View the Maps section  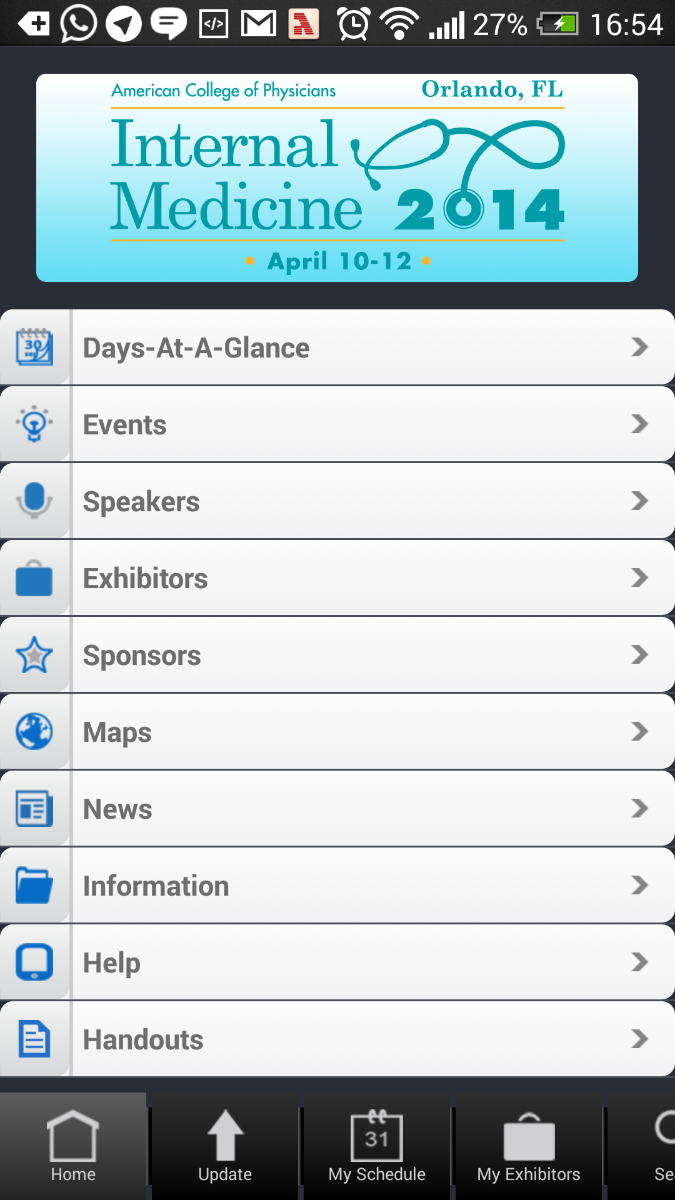point(337,732)
